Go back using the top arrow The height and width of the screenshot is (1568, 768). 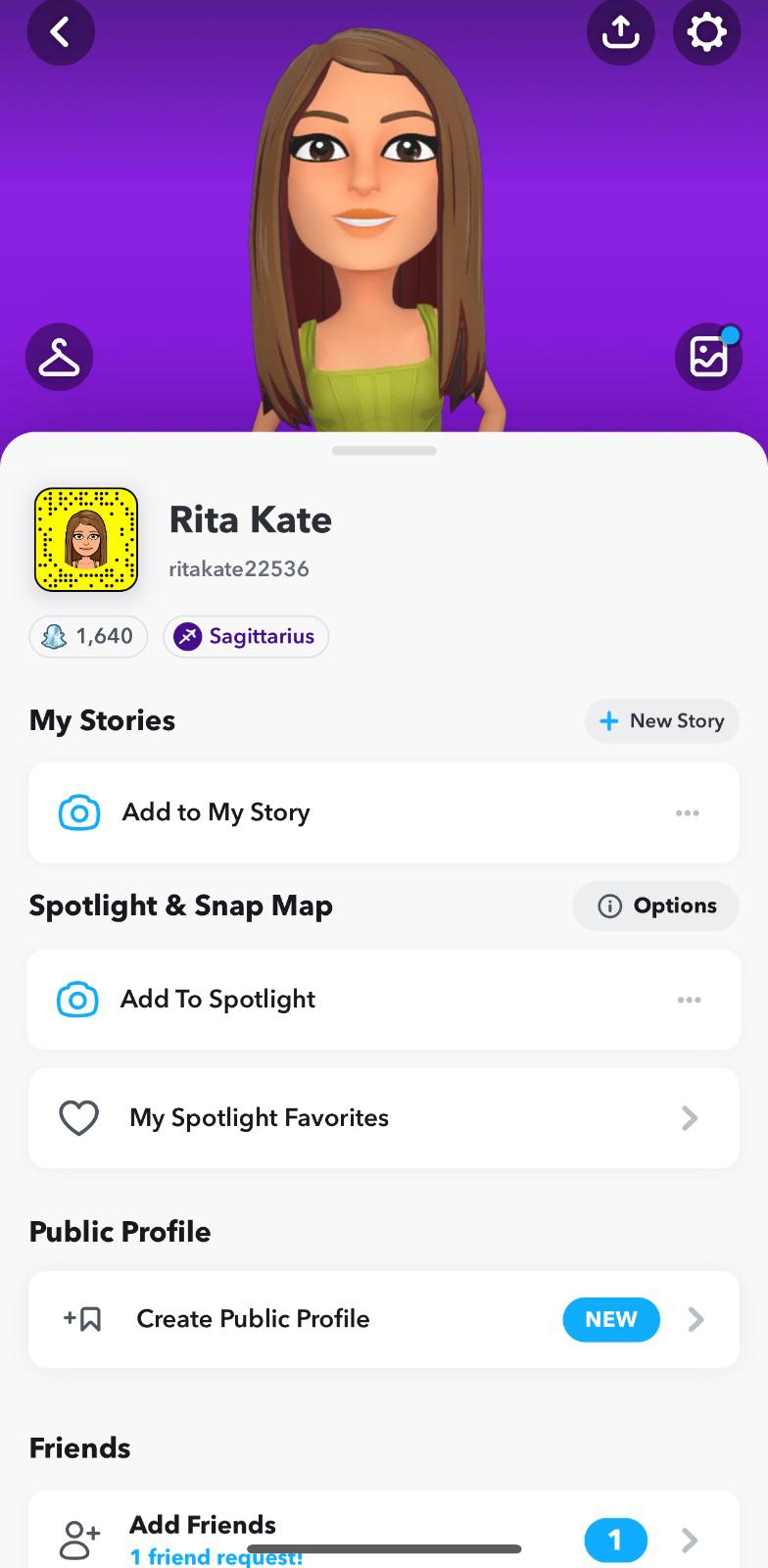[x=61, y=32]
